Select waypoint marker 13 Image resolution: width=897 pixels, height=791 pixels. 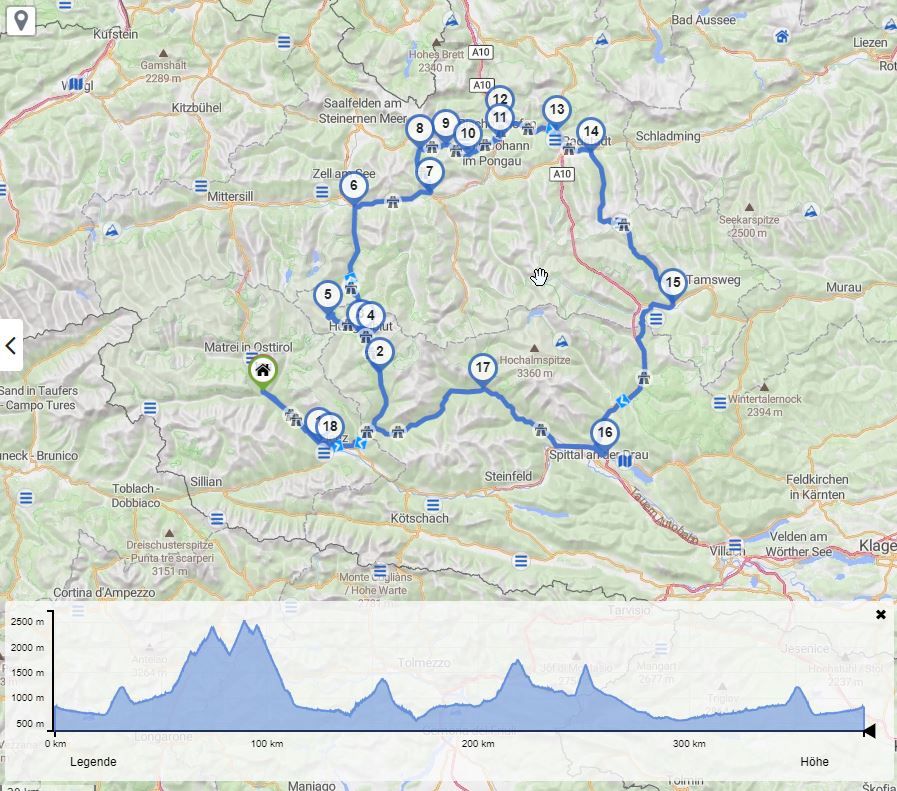[557, 110]
